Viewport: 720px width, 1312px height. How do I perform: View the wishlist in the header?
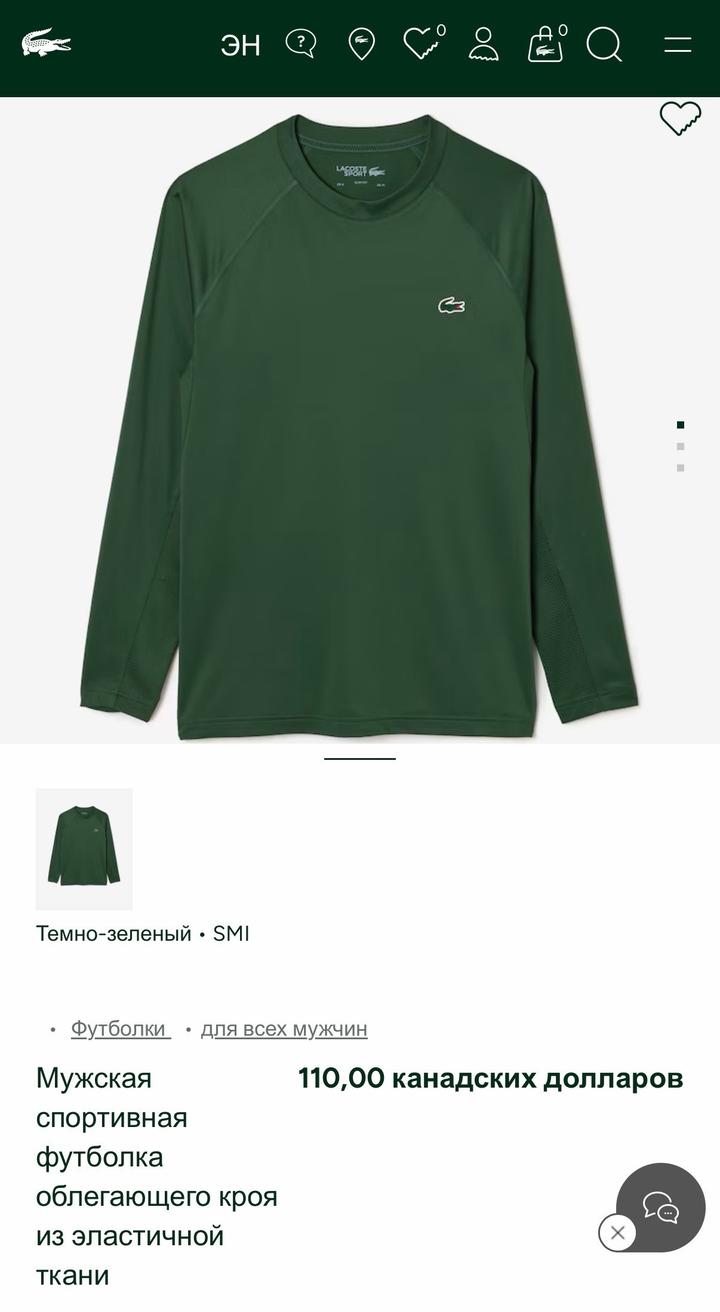pos(422,44)
